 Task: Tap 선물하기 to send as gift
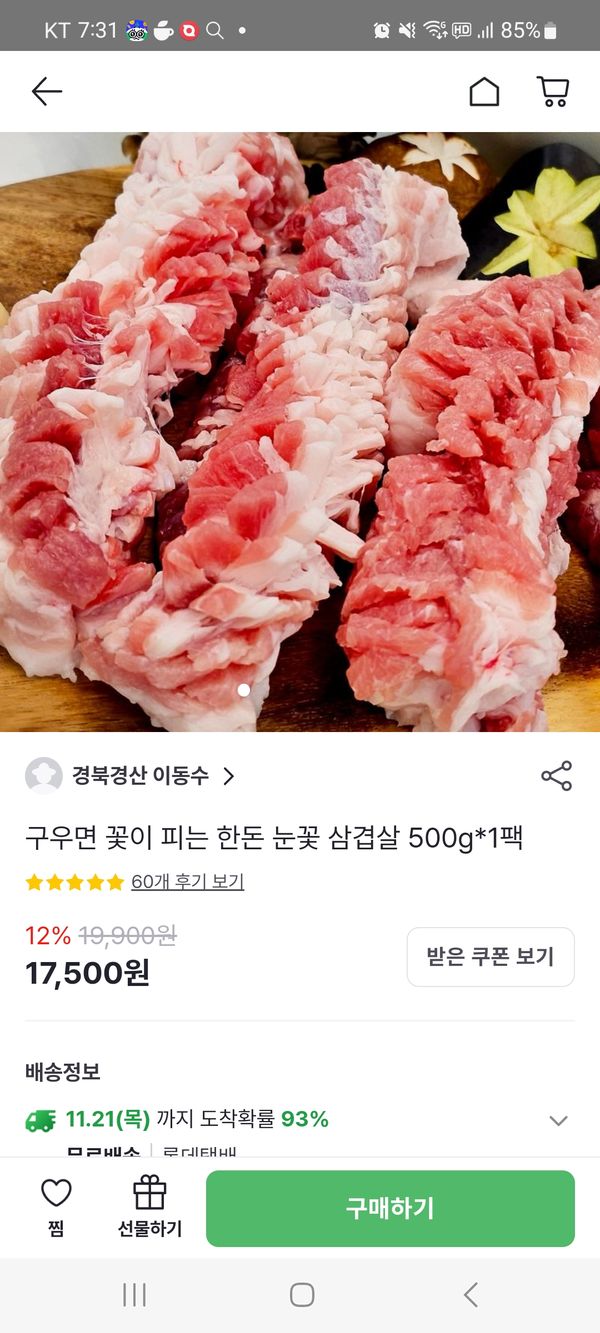pyautogui.click(x=150, y=1205)
